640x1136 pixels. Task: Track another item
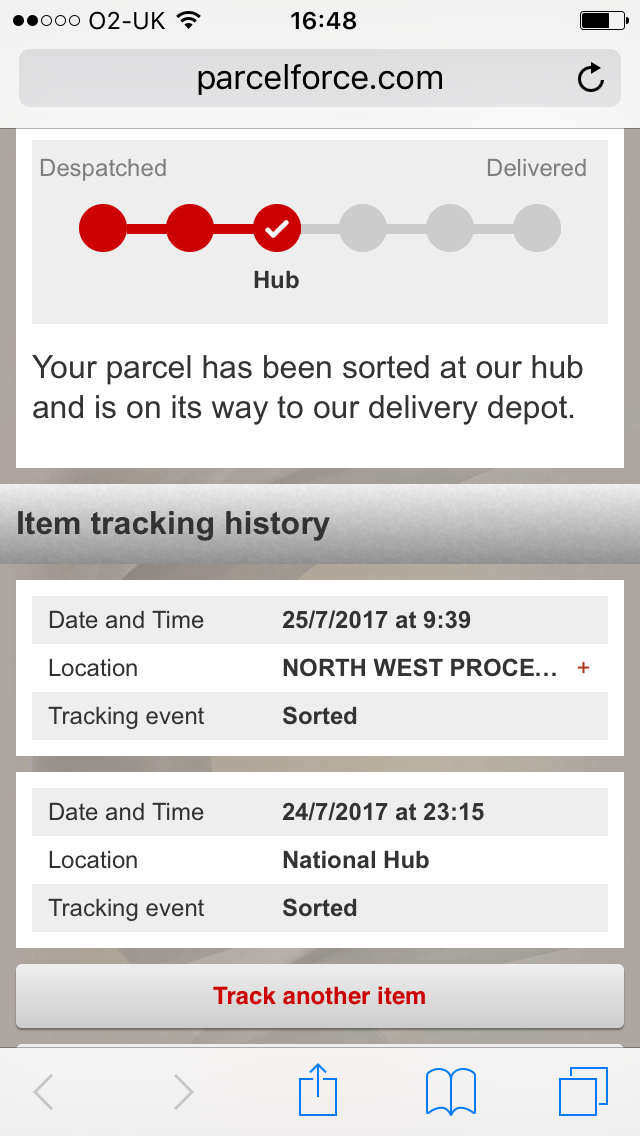point(320,996)
